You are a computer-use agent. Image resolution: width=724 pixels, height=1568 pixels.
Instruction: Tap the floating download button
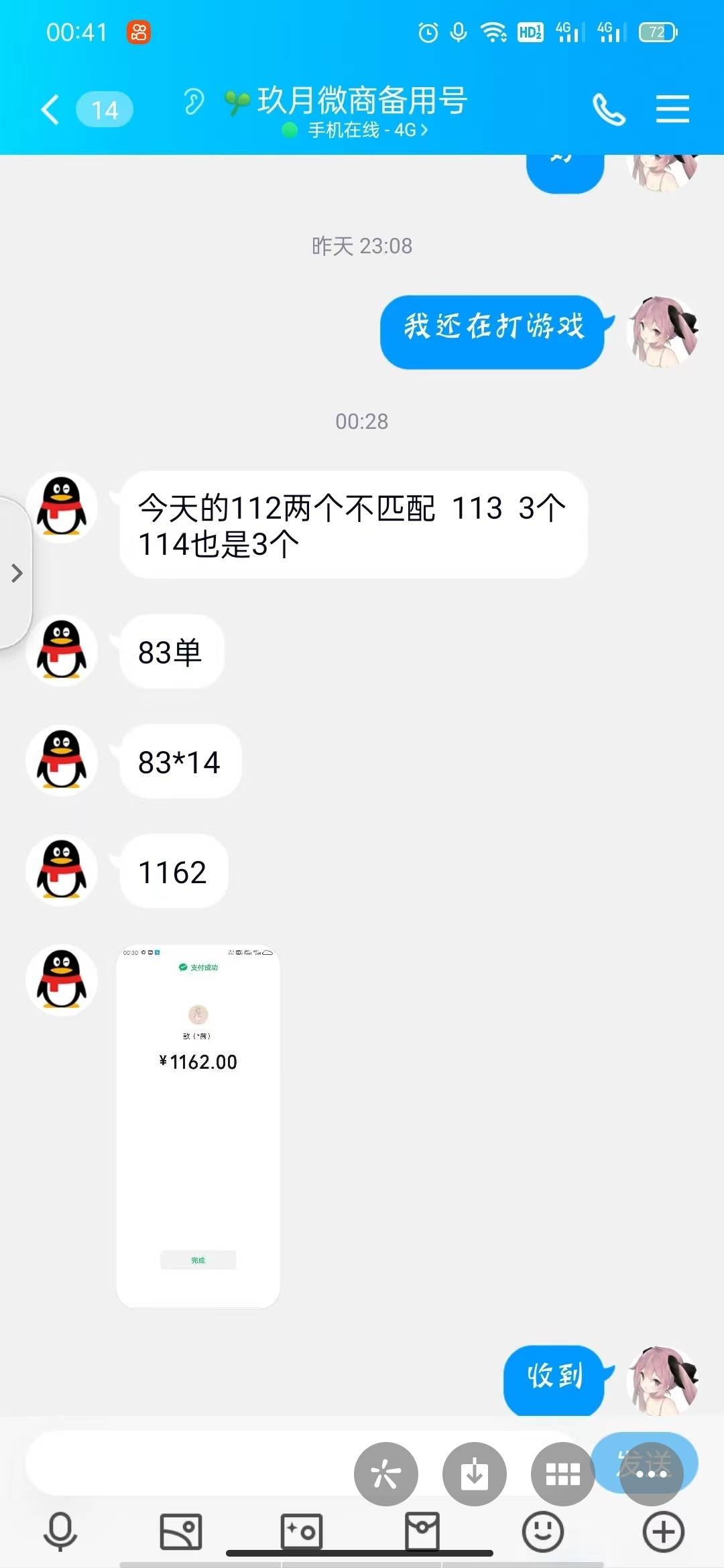pos(475,1474)
